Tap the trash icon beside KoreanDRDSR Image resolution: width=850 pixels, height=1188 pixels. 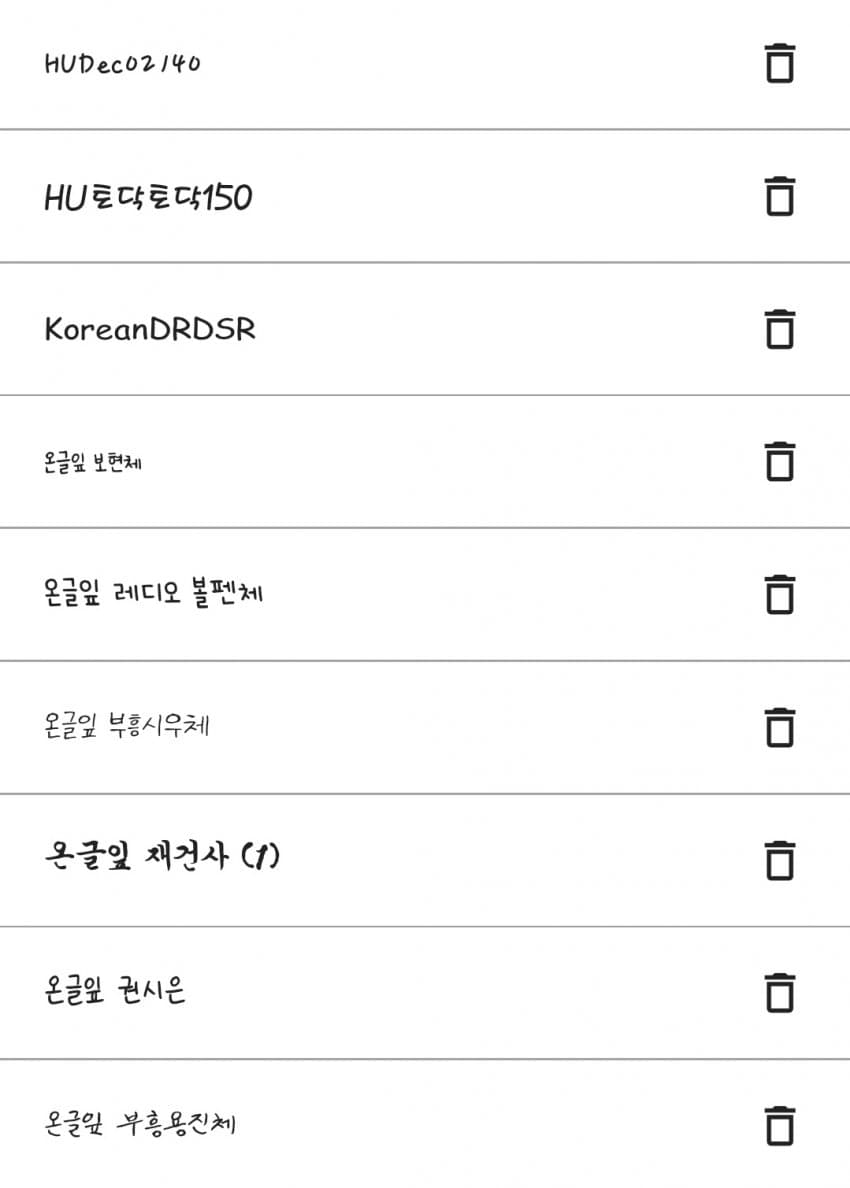(779, 329)
